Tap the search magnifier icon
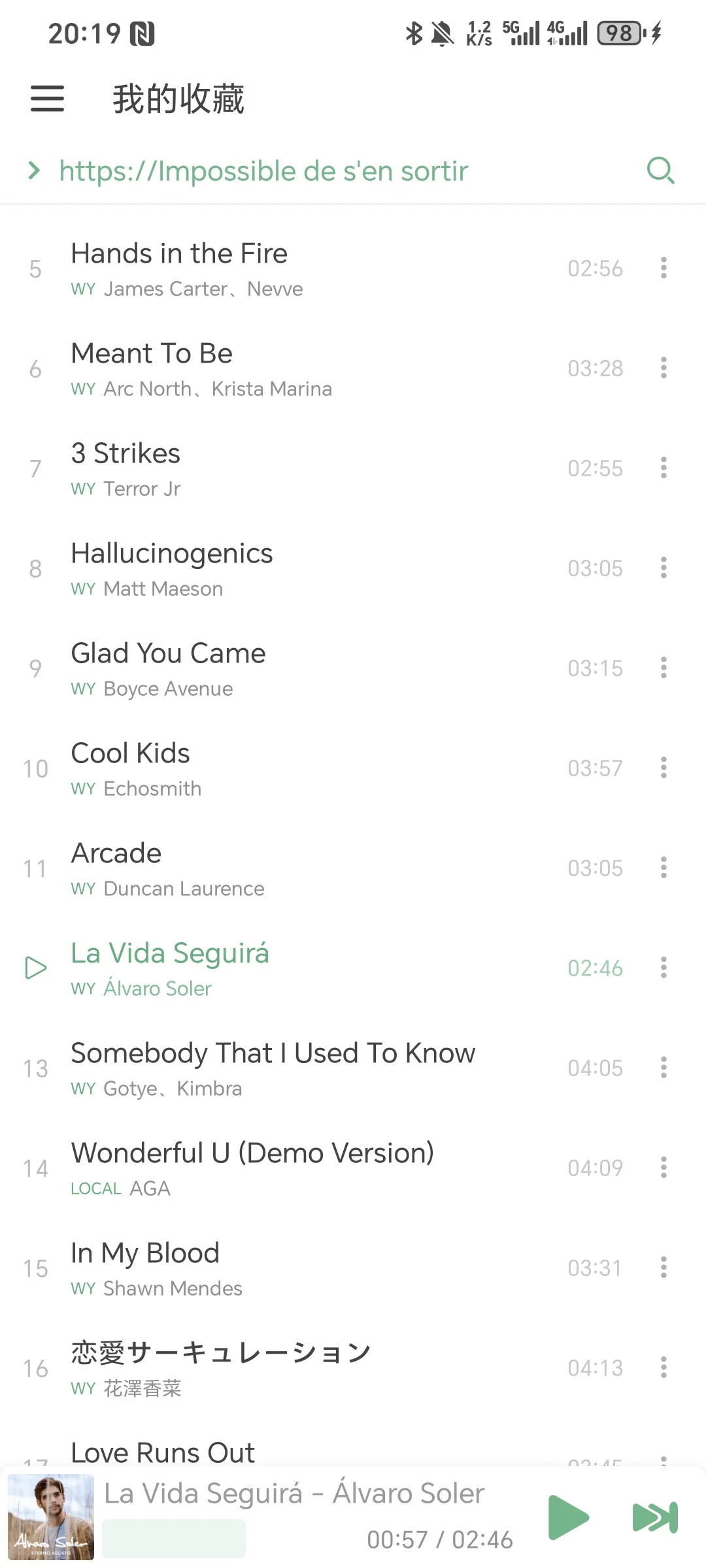The image size is (706, 1568). [x=660, y=171]
